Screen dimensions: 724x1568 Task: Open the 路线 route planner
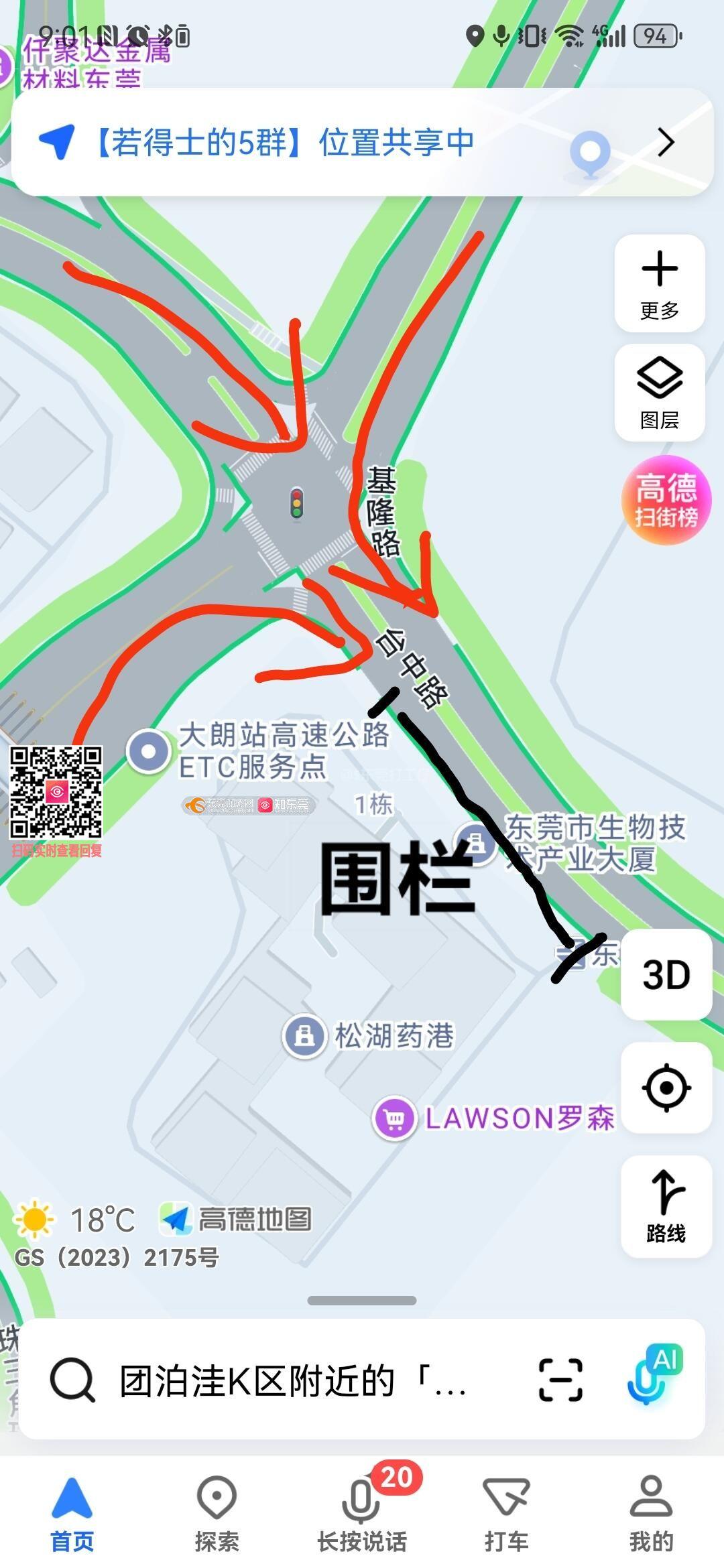(666, 1206)
